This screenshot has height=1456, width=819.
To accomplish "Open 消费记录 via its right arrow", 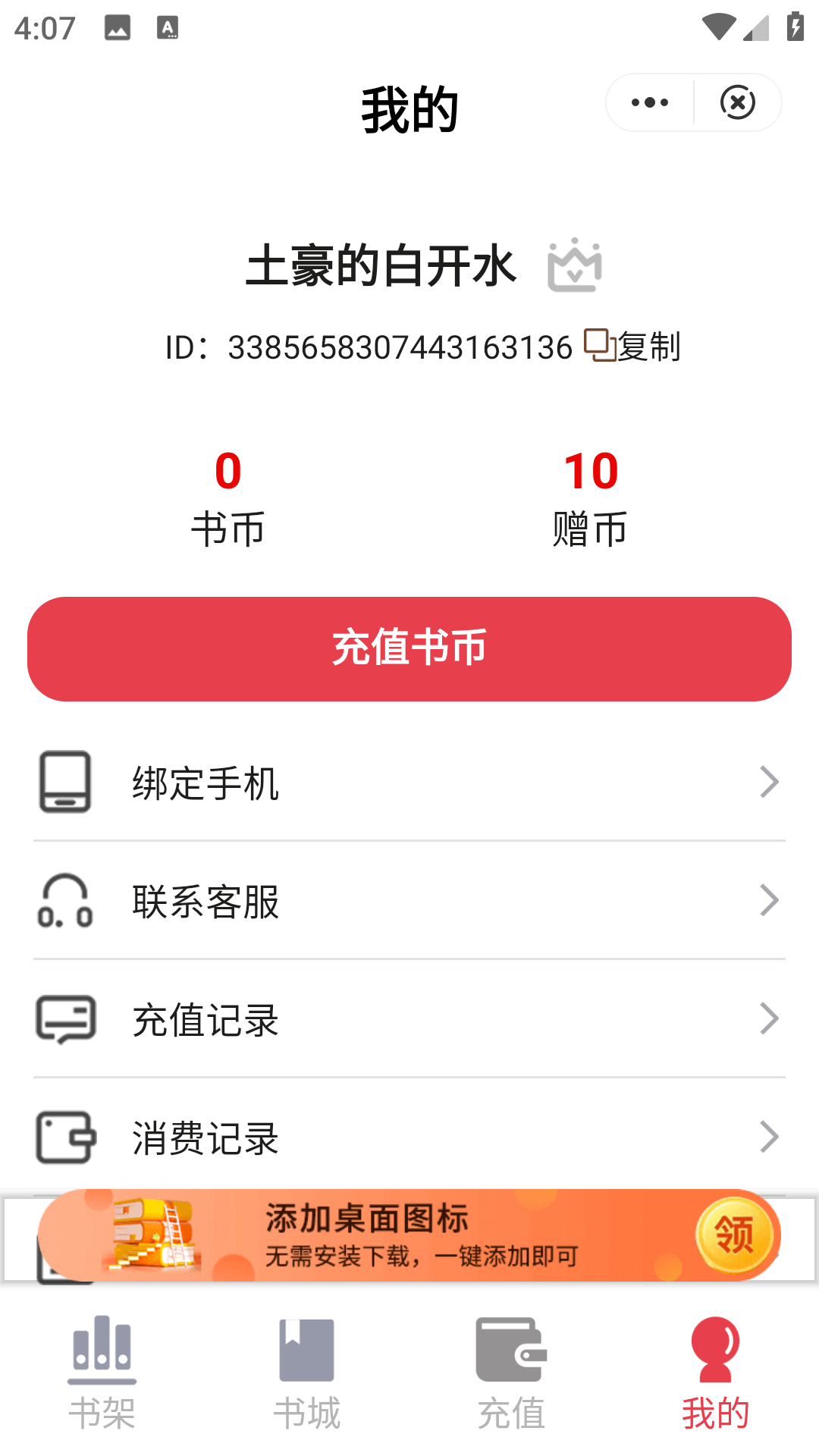I will click(x=770, y=1137).
